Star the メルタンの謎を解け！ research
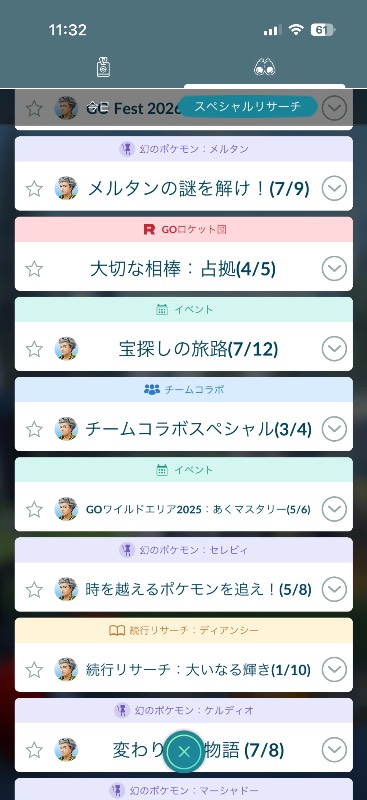Image resolution: width=367 pixels, height=800 pixels. click(x=34, y=189)
